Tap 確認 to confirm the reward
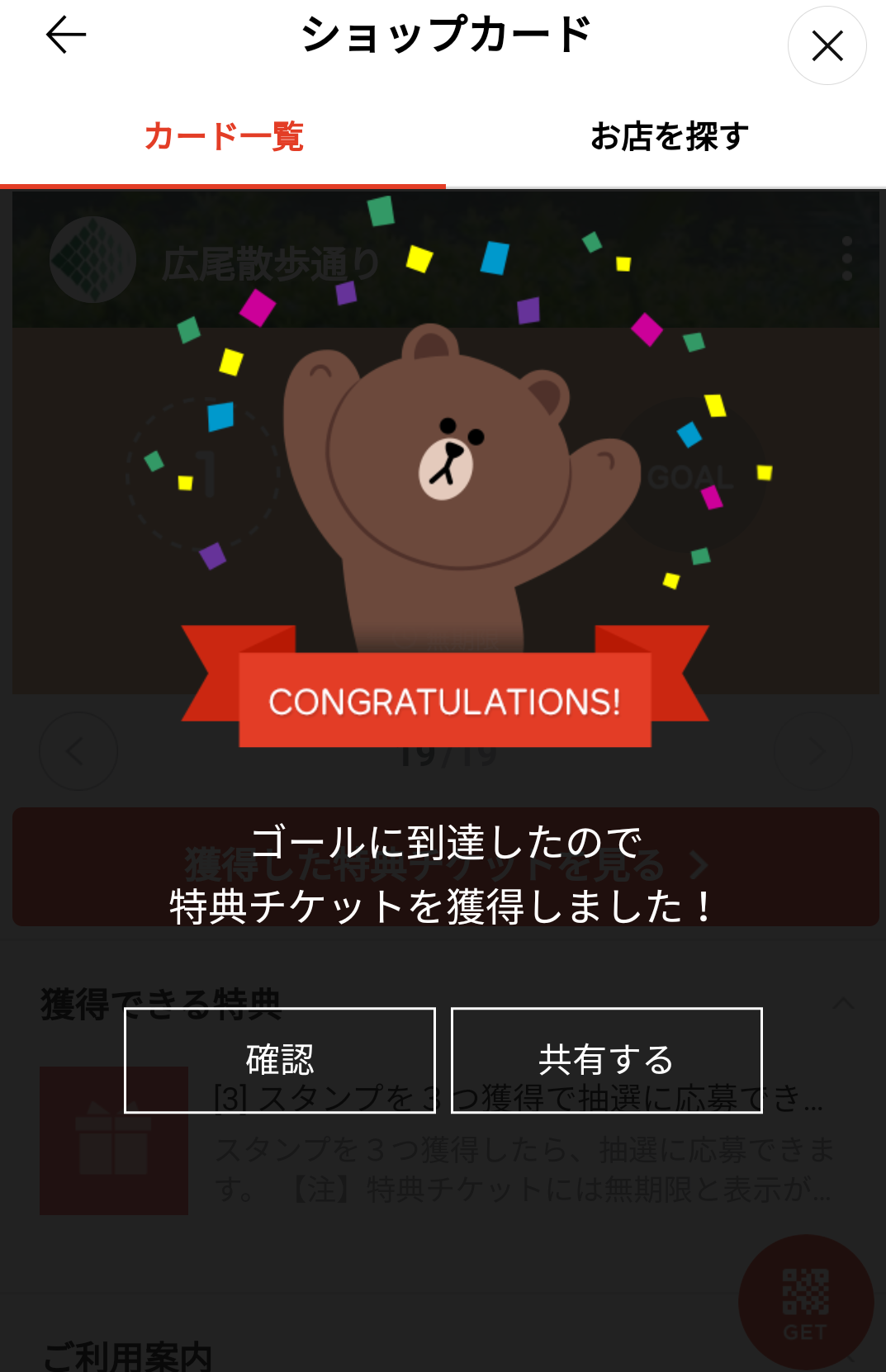The width and height of the screenshot is (886, 1372). coord(280,1060)
